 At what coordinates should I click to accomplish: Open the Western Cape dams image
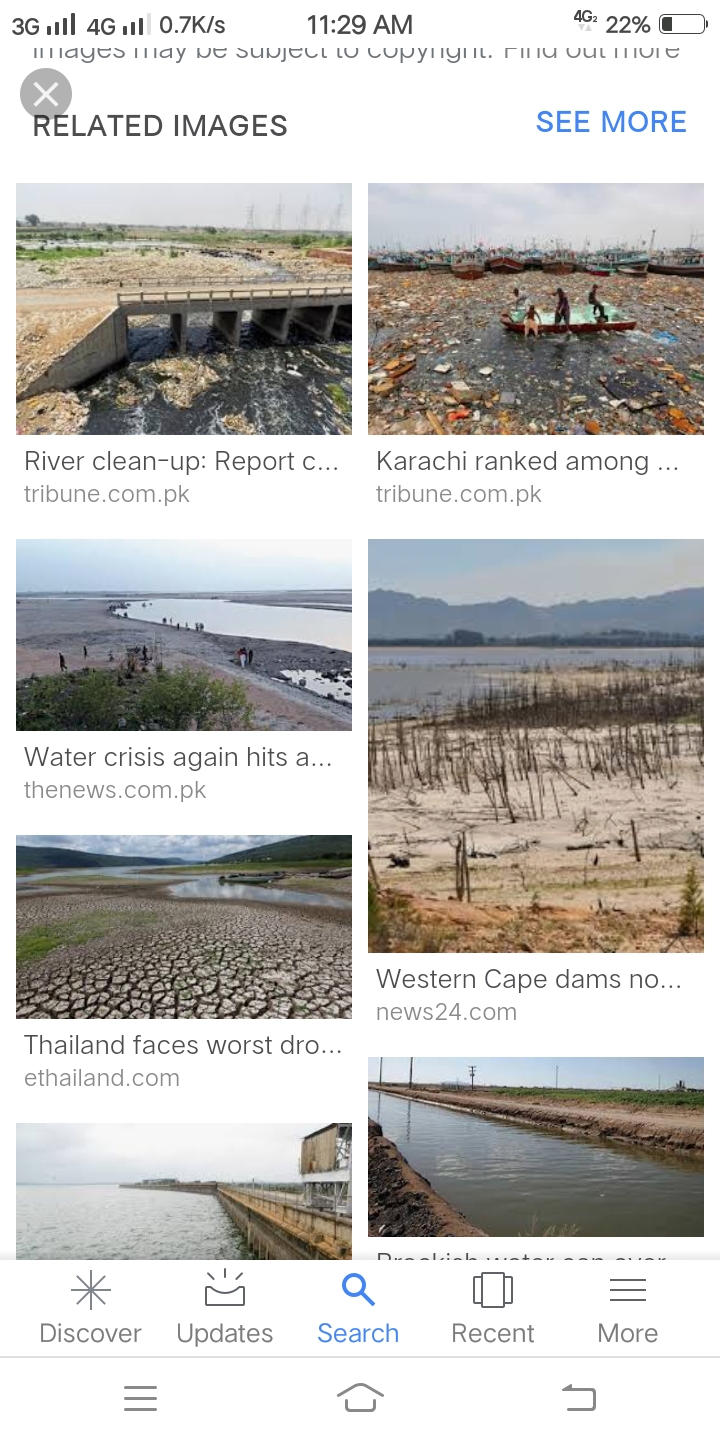point(536,746)
